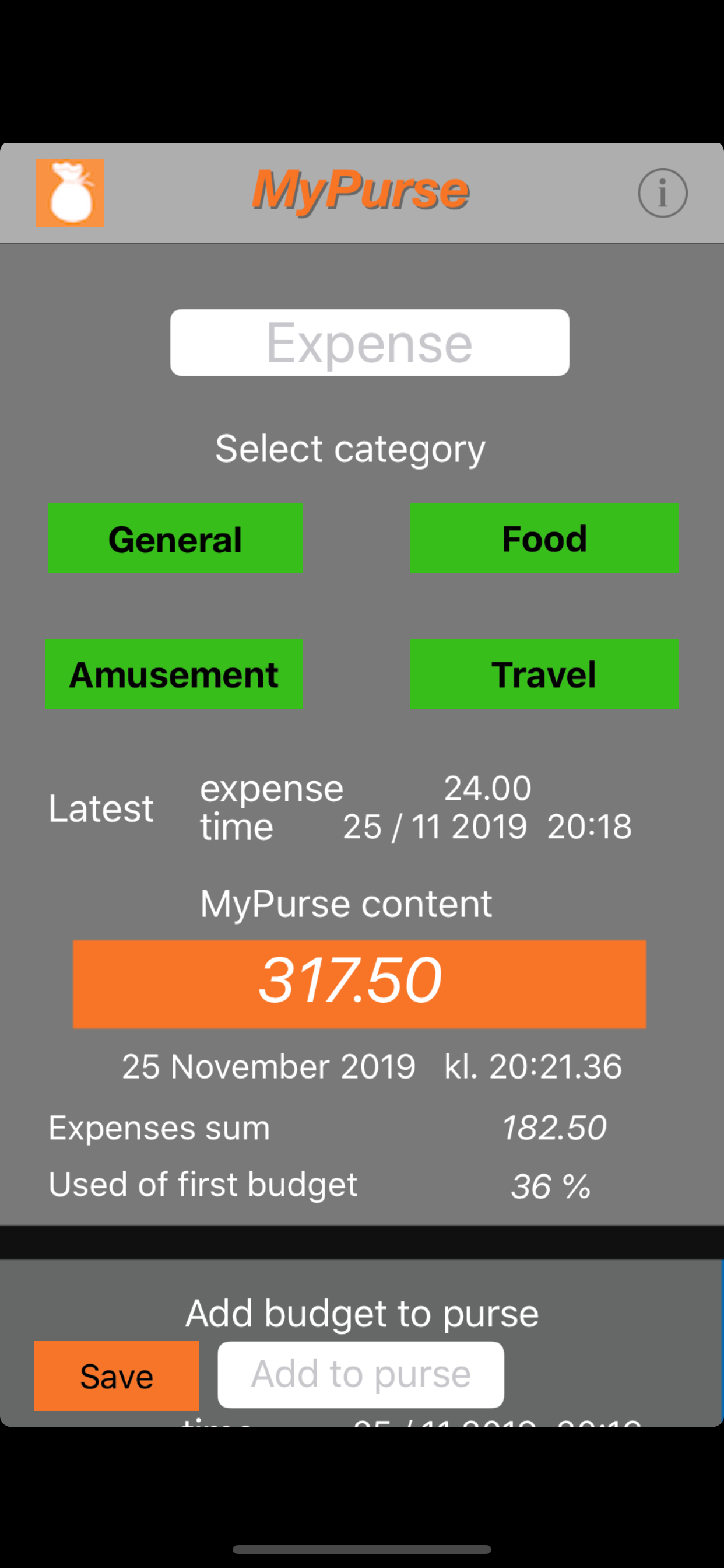Click the Add to purse input field
The image size is (724, 1568).
point(360,1374)
